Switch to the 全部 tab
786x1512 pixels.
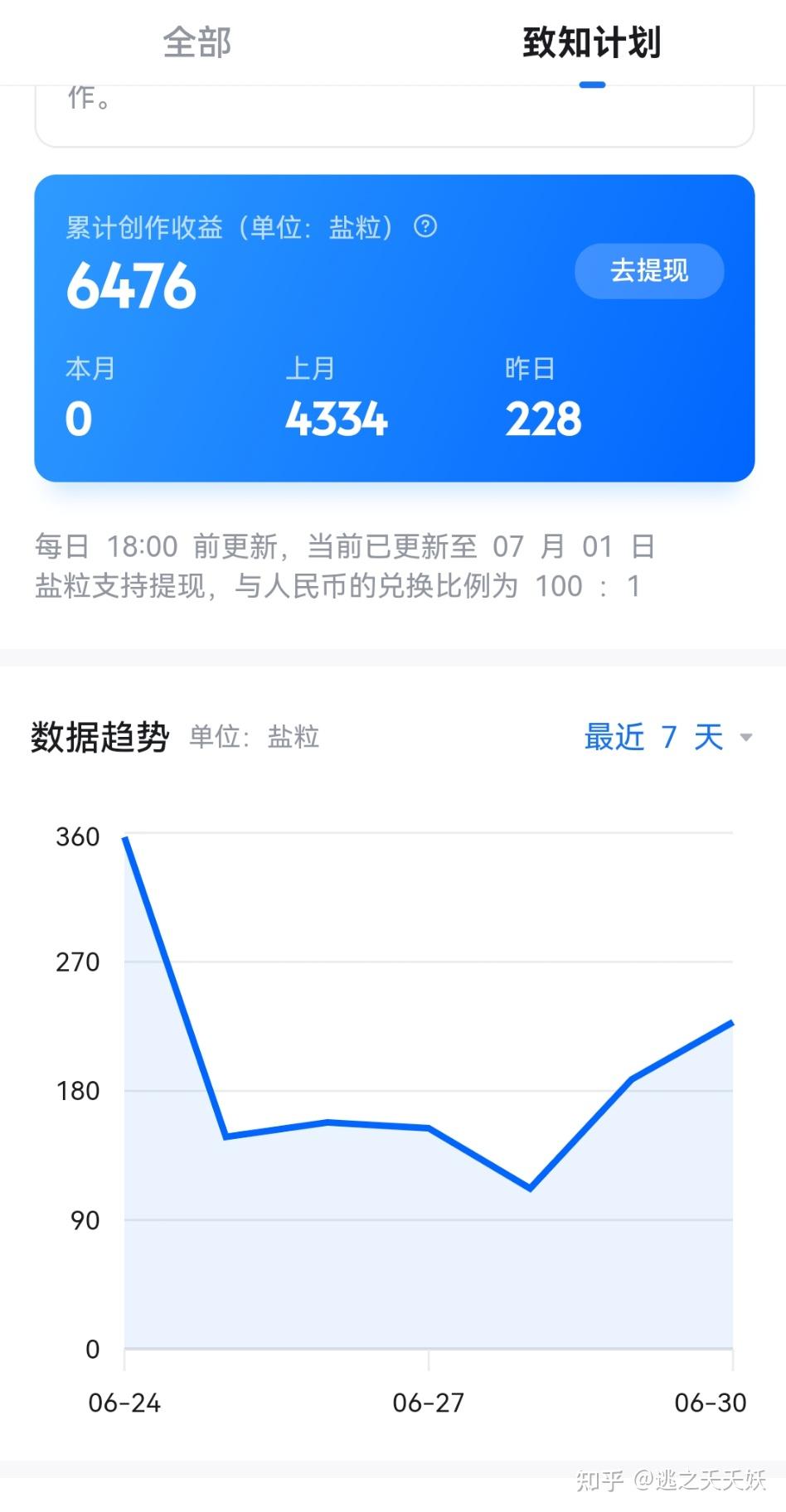(x=196, y=42)
